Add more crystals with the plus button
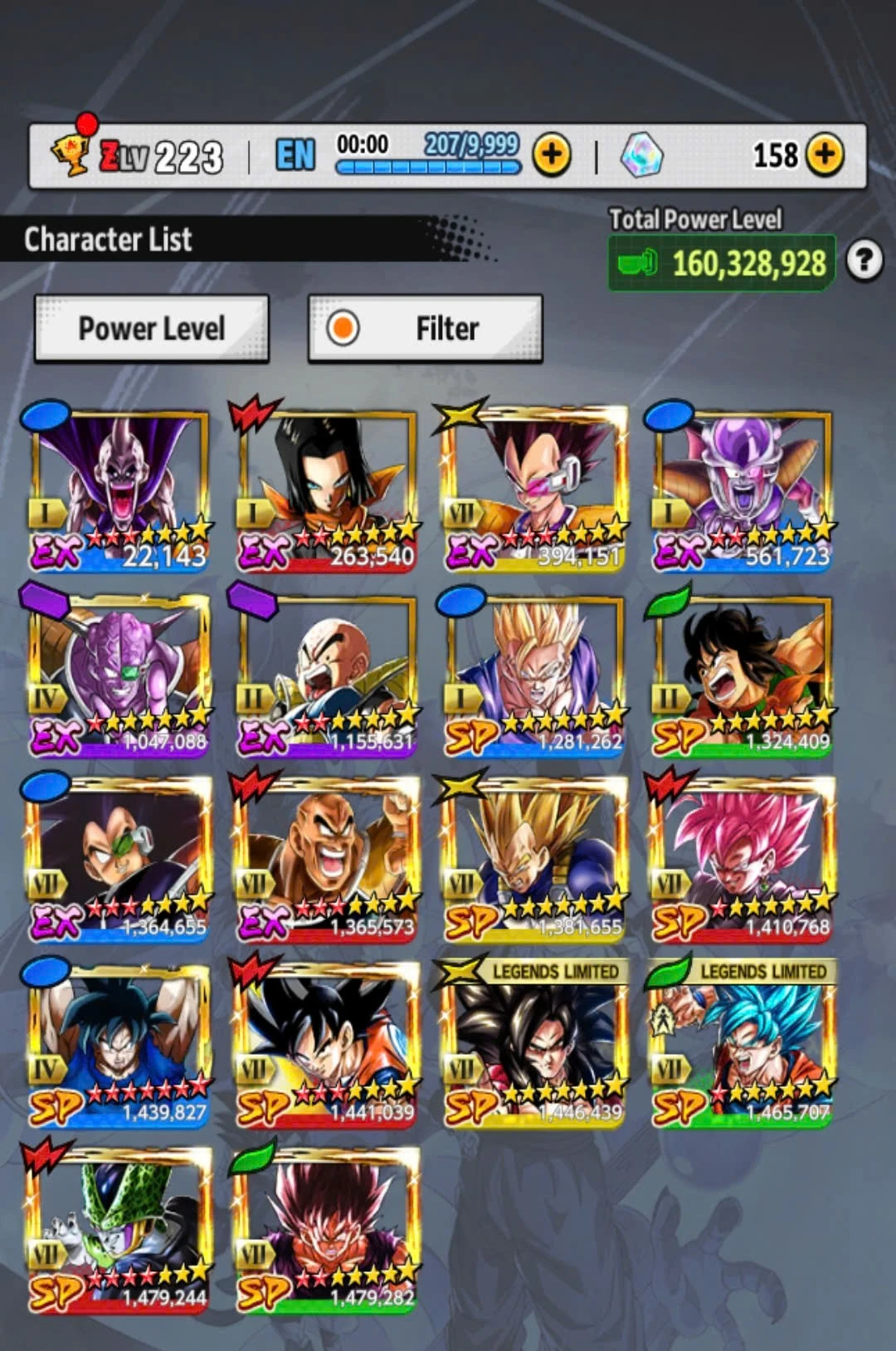 (825, 154)
